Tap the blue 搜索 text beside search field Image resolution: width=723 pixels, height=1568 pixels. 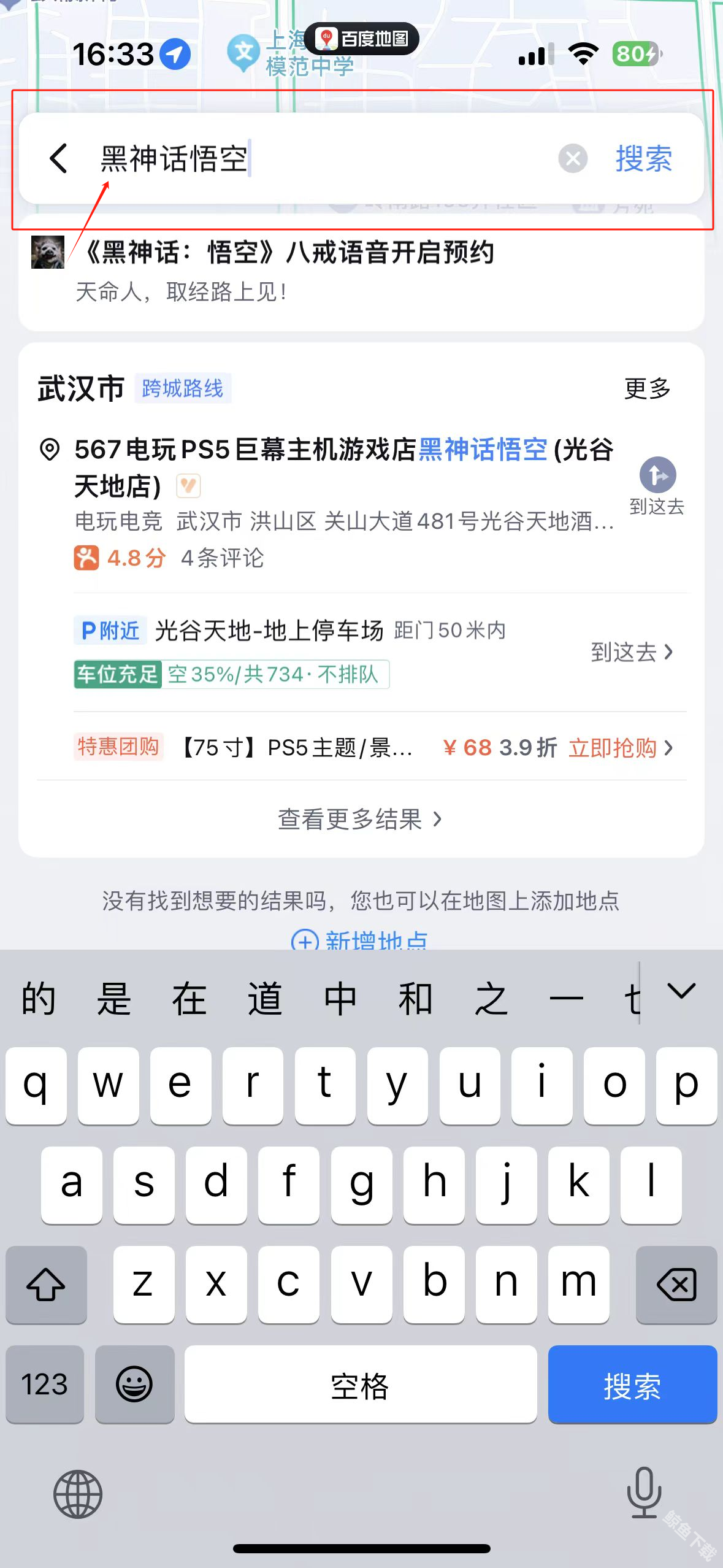pyautogui.click(x=644, y=159)
